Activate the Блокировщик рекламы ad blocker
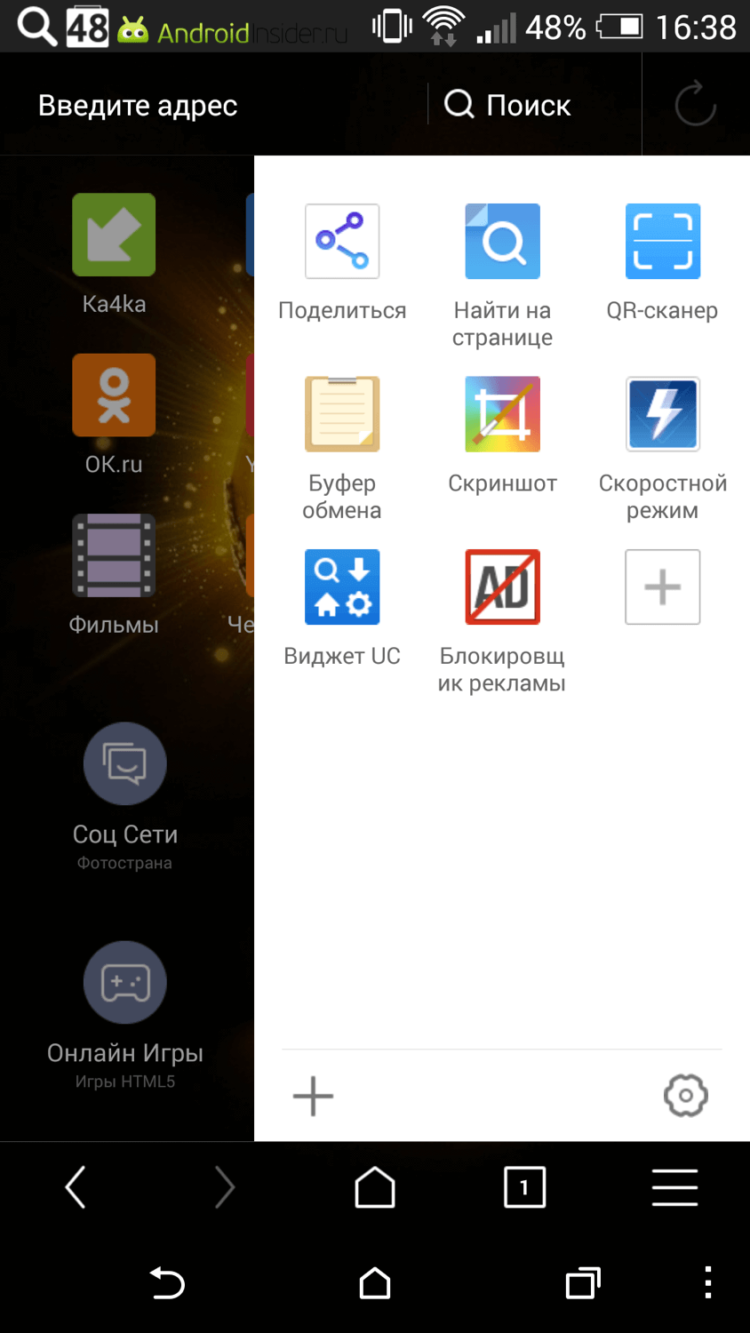The height and width of the screenshot is (1333, 750). tap(502, 587)
